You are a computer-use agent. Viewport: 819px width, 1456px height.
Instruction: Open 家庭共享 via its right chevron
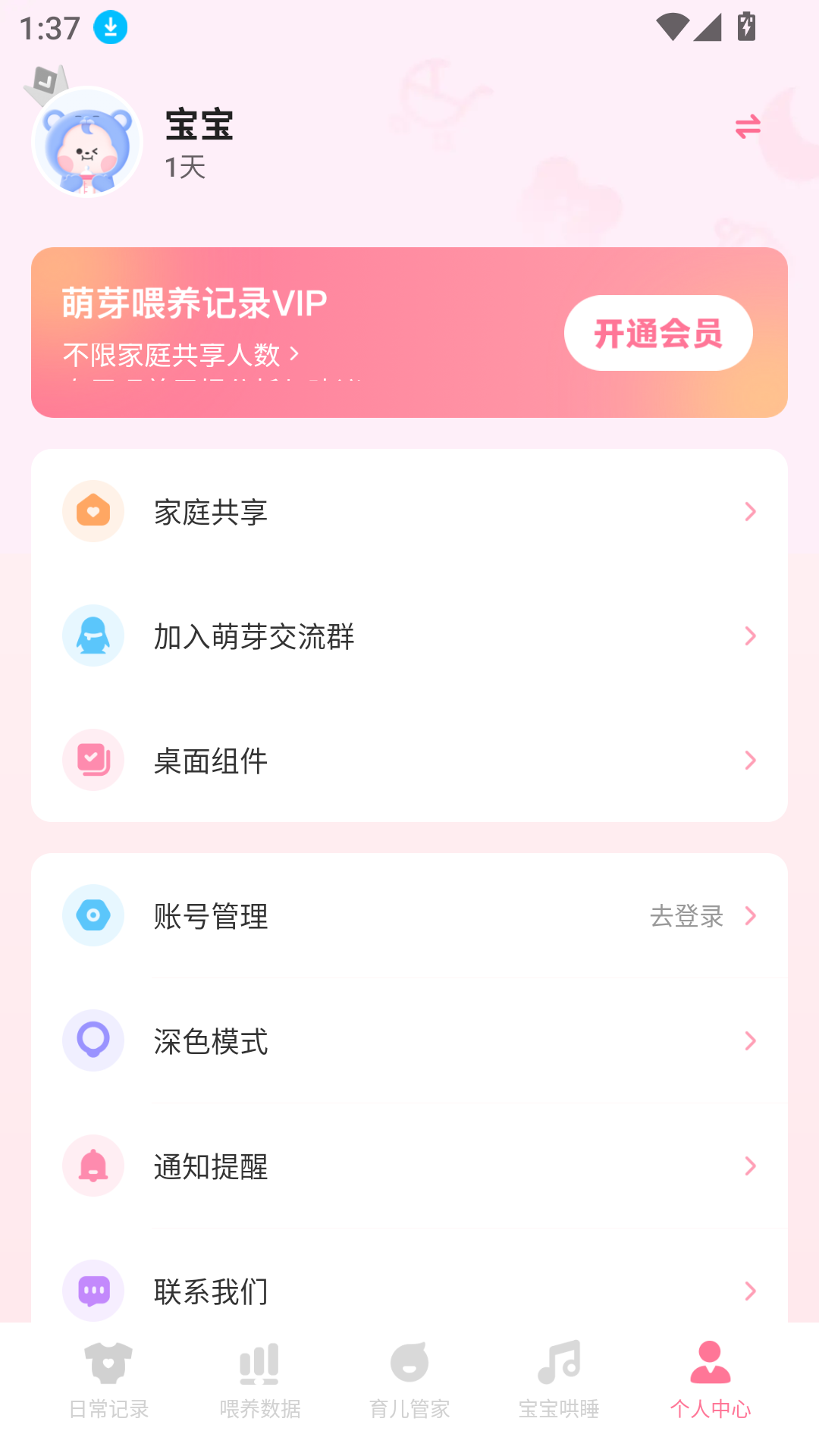click(x=749, y=511)
